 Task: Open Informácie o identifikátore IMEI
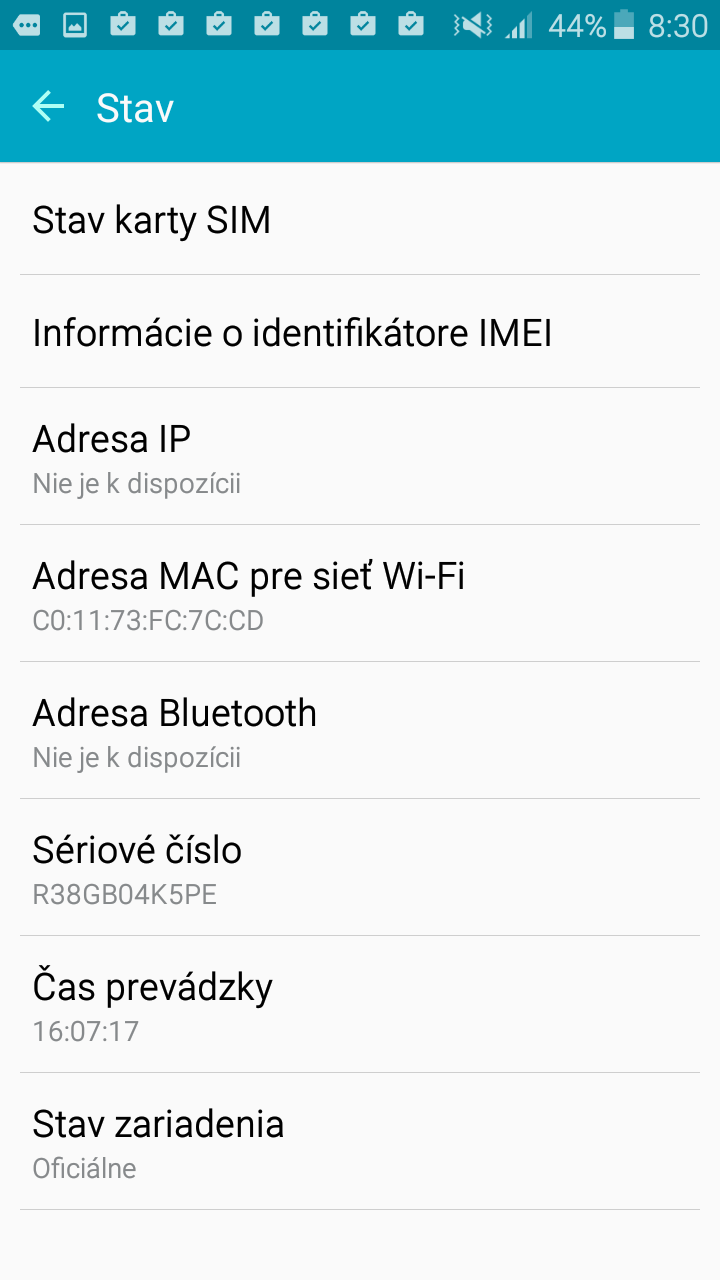[x=360, y=331]
